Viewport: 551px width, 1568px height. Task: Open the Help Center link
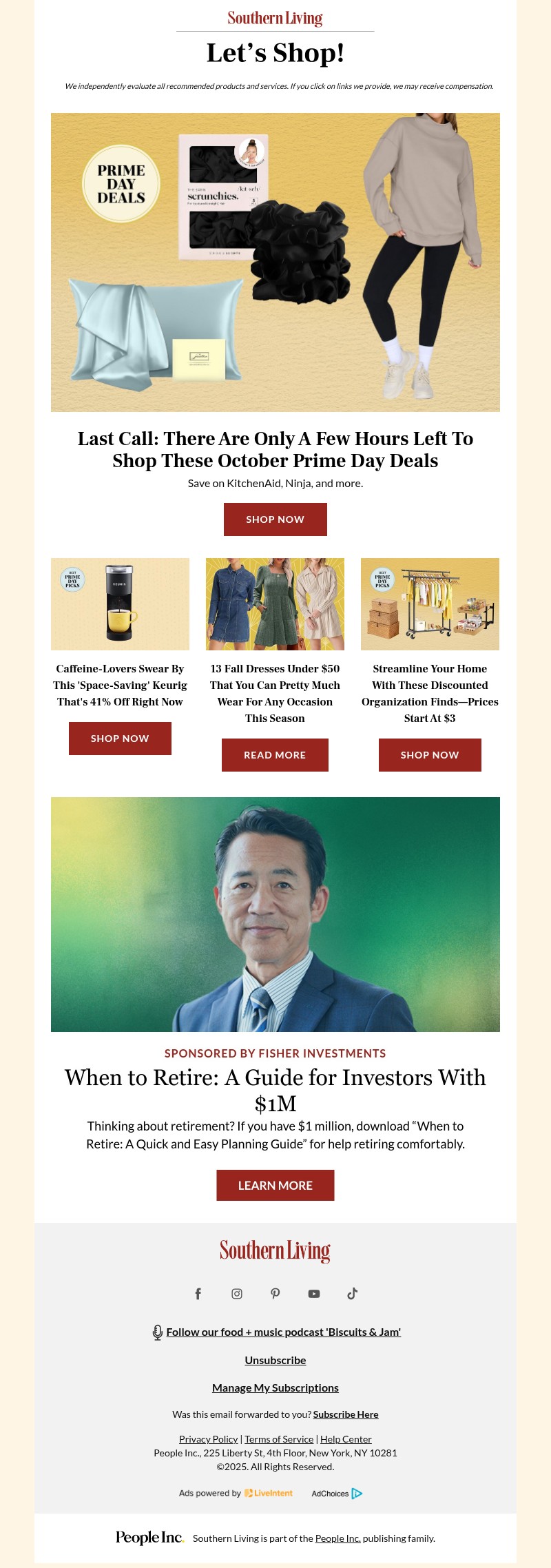[x=348, y=1438]
